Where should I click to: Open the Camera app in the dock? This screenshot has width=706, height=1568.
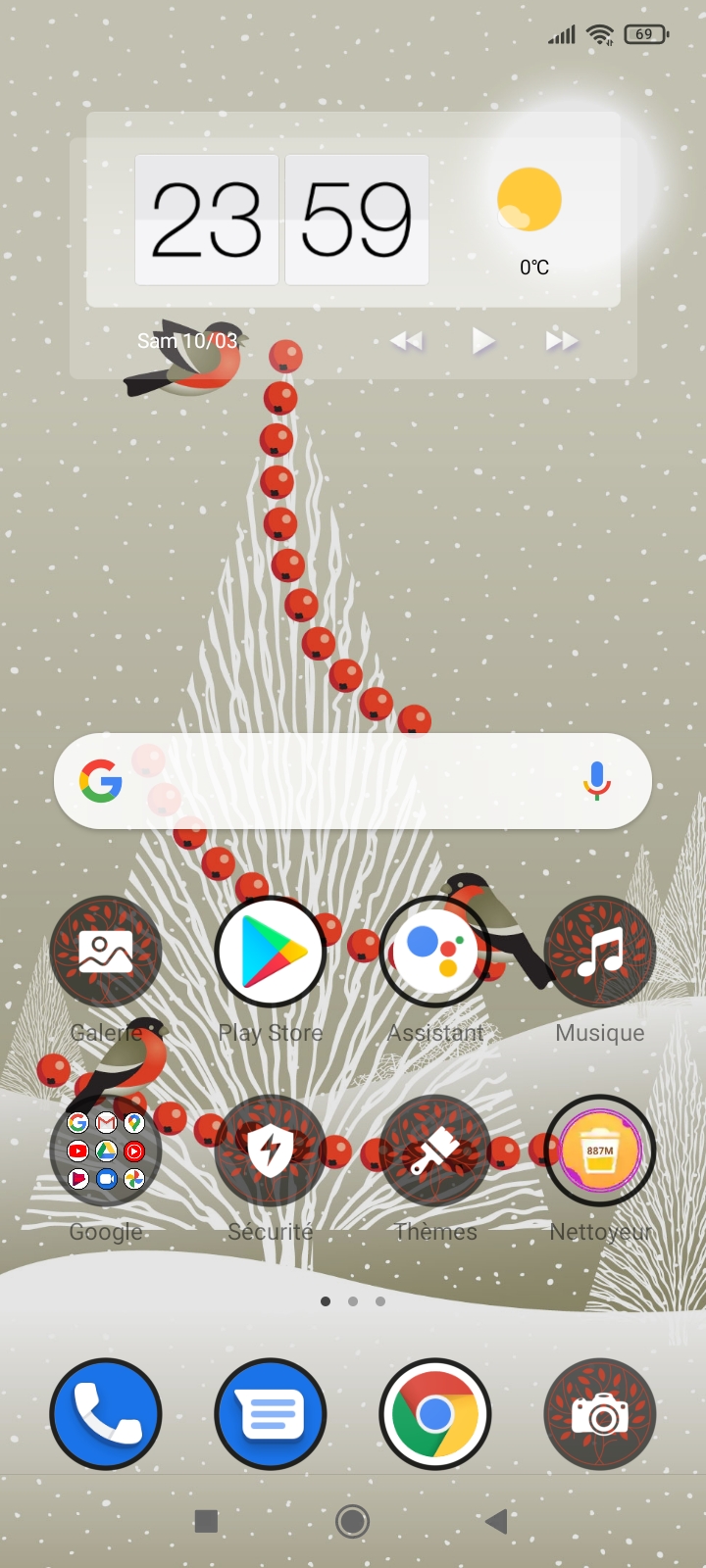point(600,1414)
